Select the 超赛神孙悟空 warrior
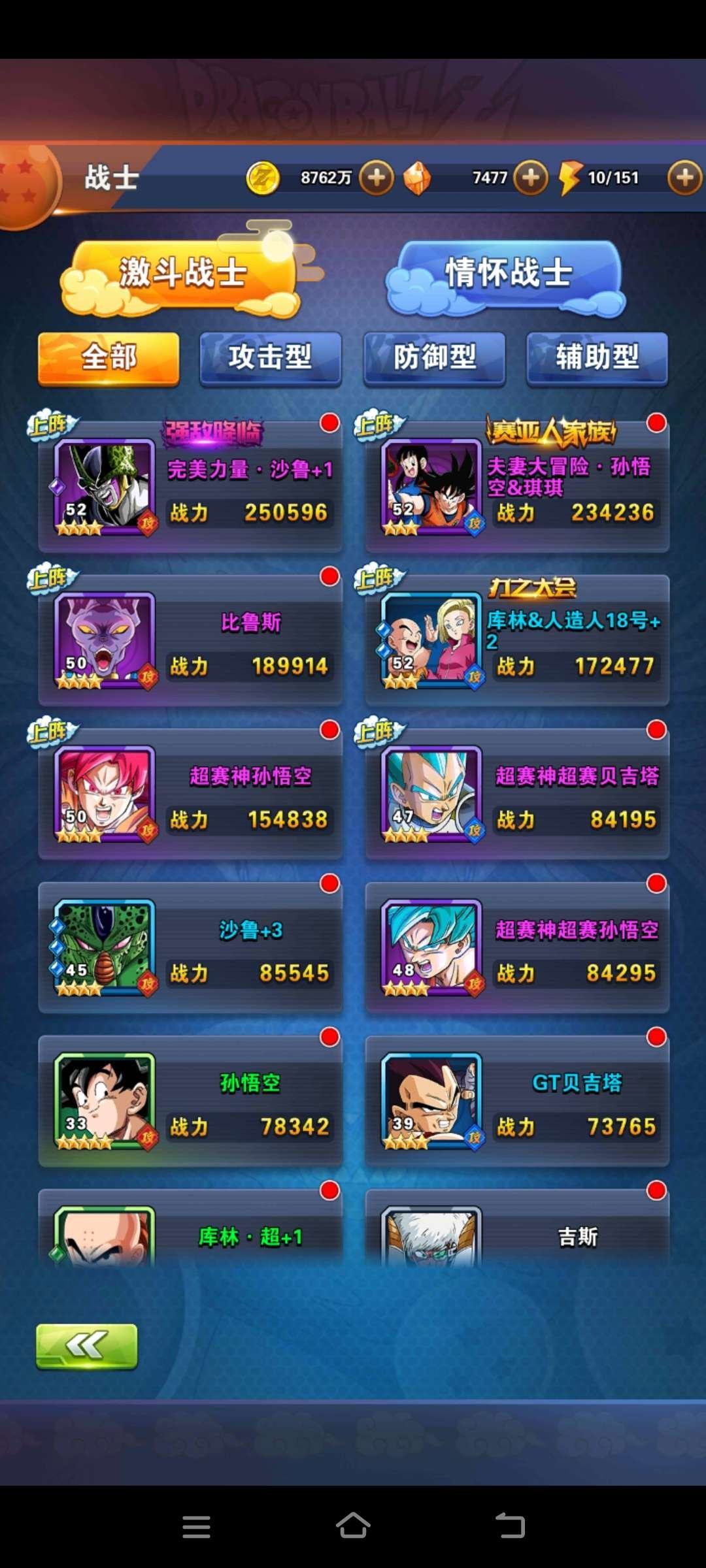This screenshot has height=1568, width=706. point(190,794)
